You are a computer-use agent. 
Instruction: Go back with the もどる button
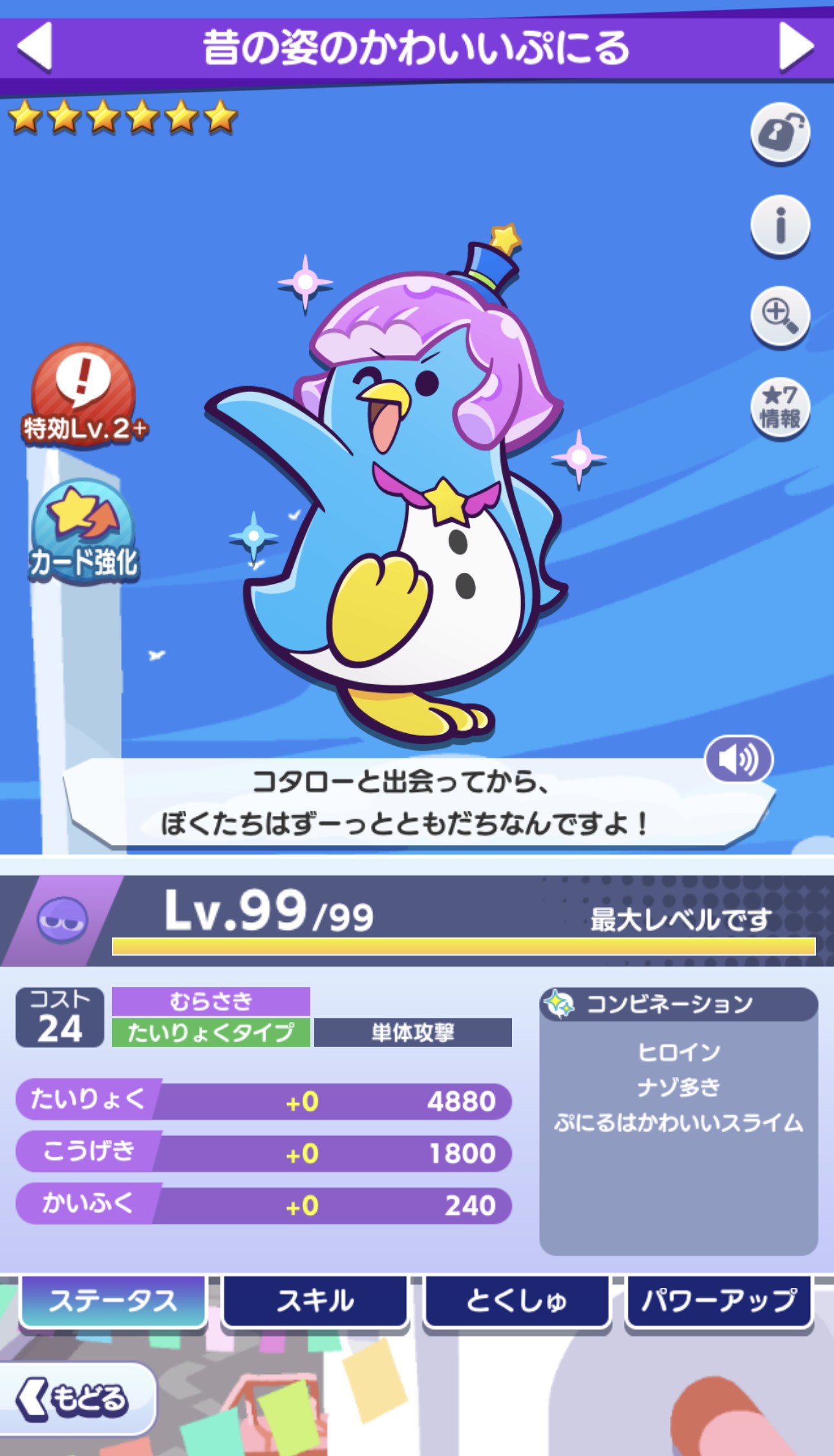[76, 1399]
